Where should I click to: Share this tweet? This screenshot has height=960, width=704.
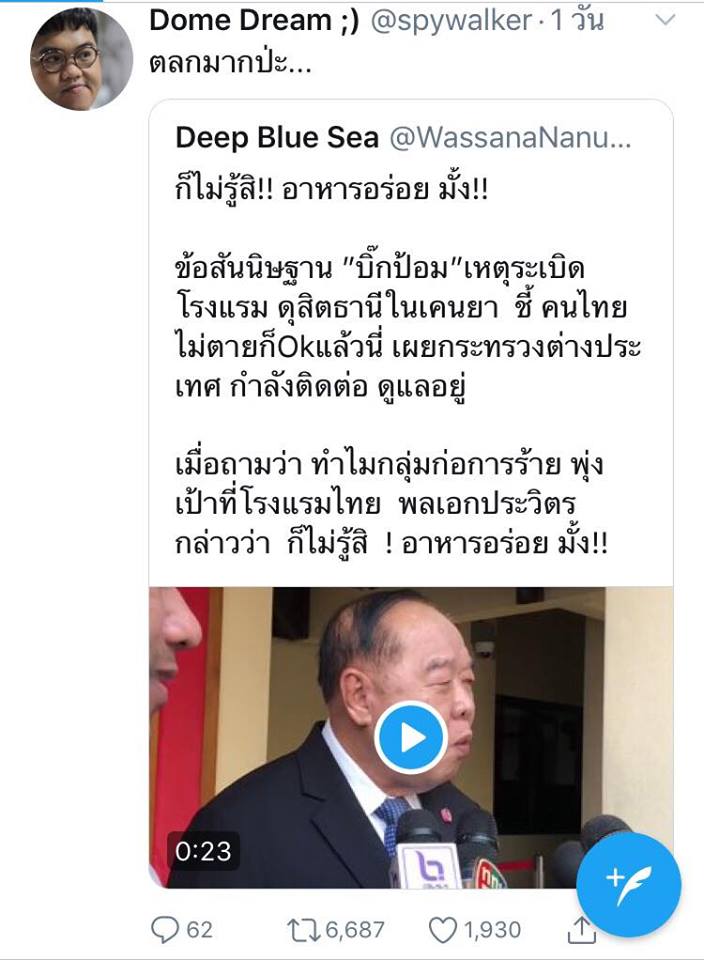pyautogui.click(x=582, y=930)
